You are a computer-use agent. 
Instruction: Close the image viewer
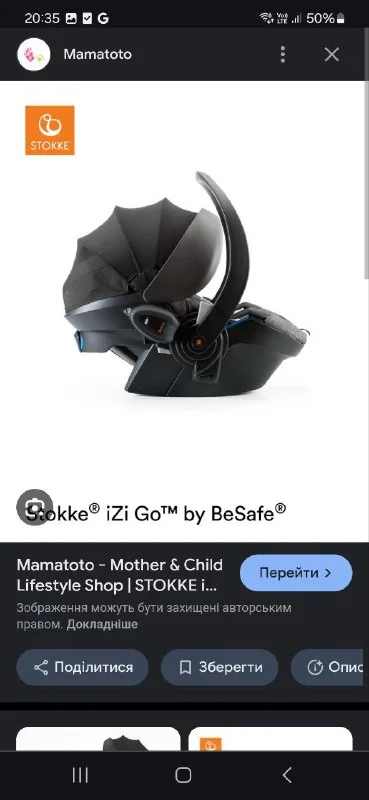pos(332,54)
